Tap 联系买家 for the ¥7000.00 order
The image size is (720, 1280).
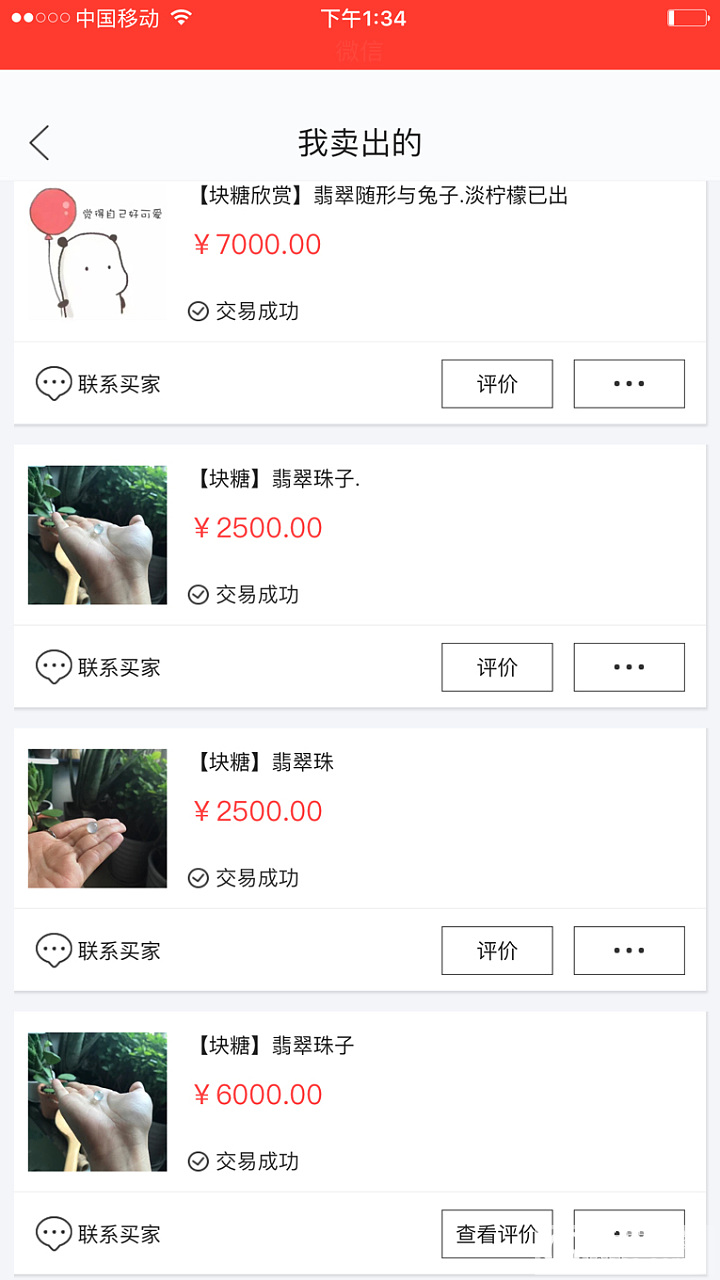click(98, 384)
